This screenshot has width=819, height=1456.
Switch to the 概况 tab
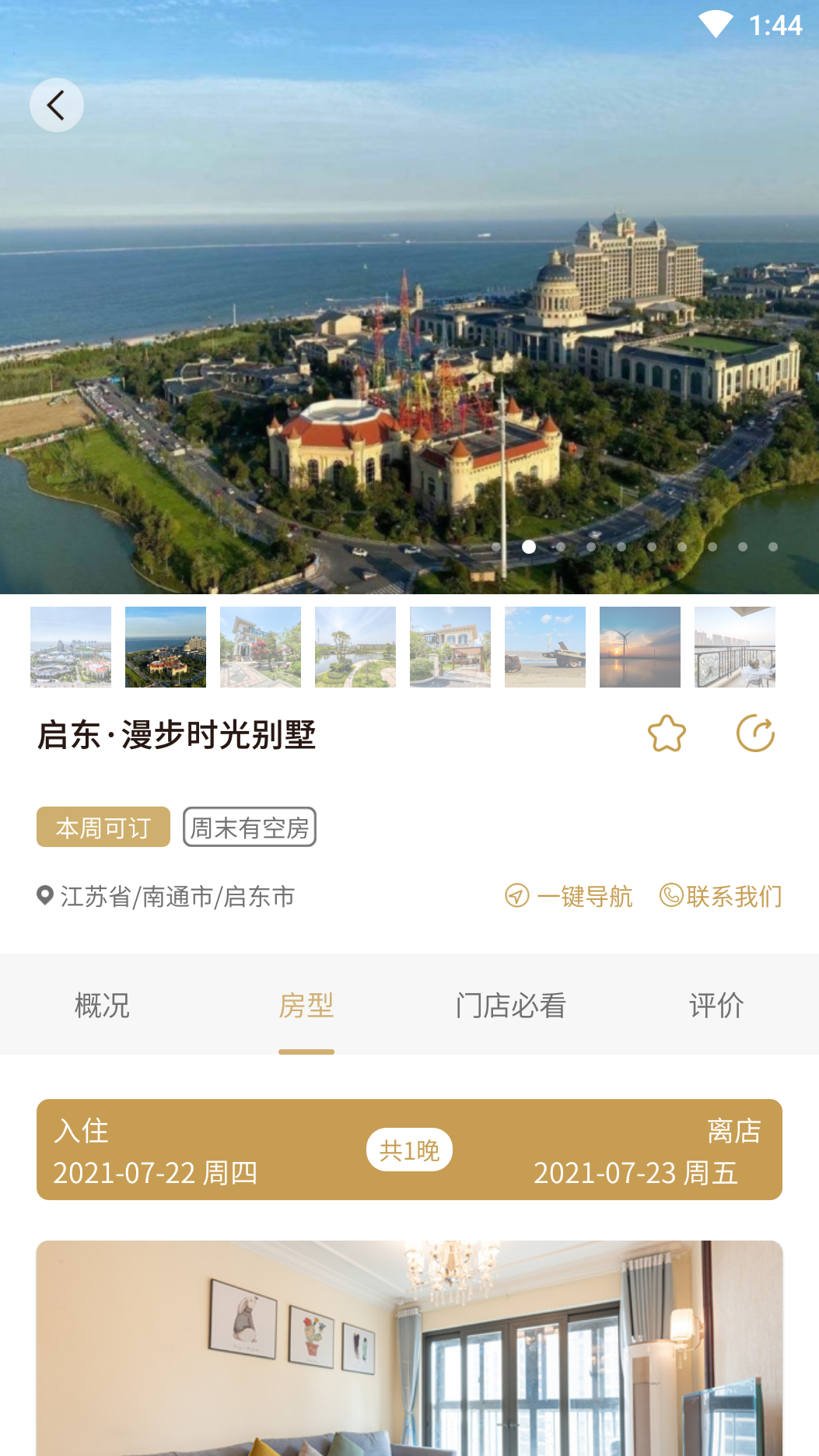pos(102,1006)
